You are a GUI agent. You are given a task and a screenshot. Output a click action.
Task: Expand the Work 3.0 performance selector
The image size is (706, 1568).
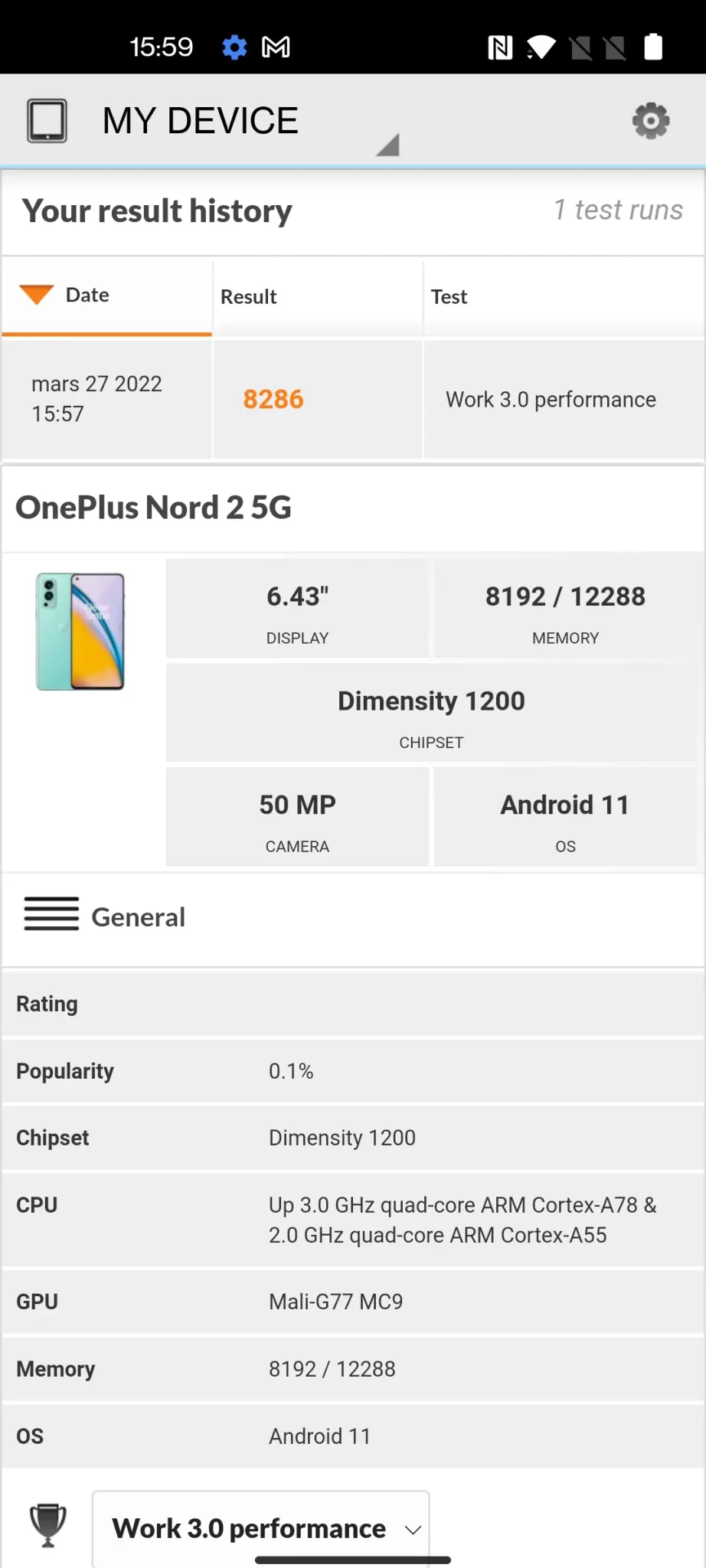pyautogui.click(x=260, y=1528)
